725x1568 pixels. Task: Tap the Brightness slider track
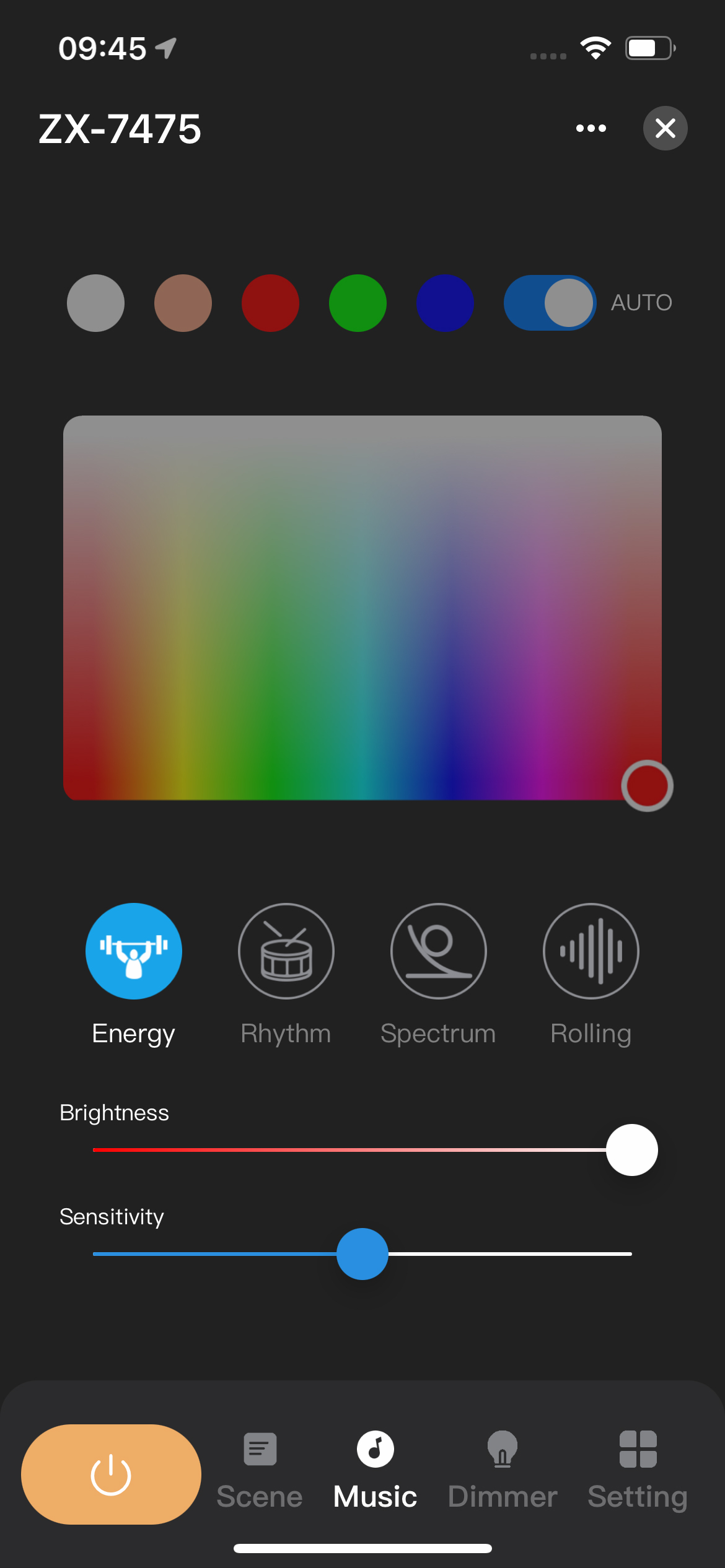click(347, 1150)
